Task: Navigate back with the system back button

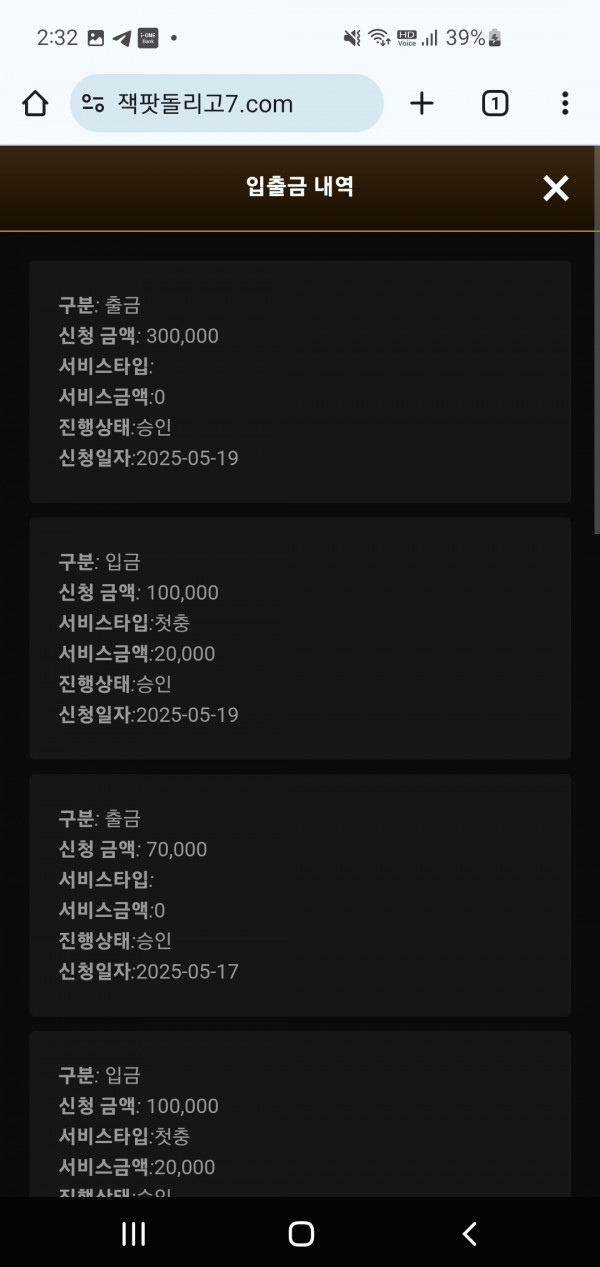Action: (x=469, y=1234)
